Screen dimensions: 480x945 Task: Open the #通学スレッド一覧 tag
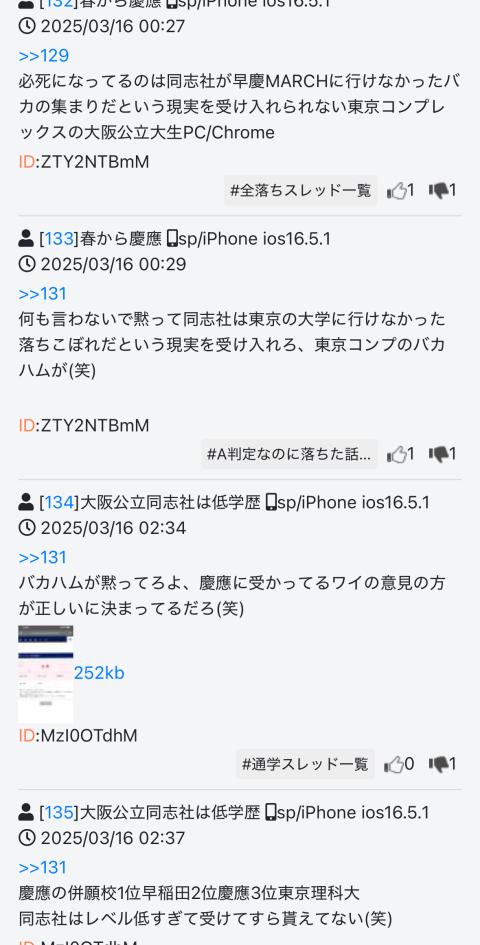pos(305,764)
